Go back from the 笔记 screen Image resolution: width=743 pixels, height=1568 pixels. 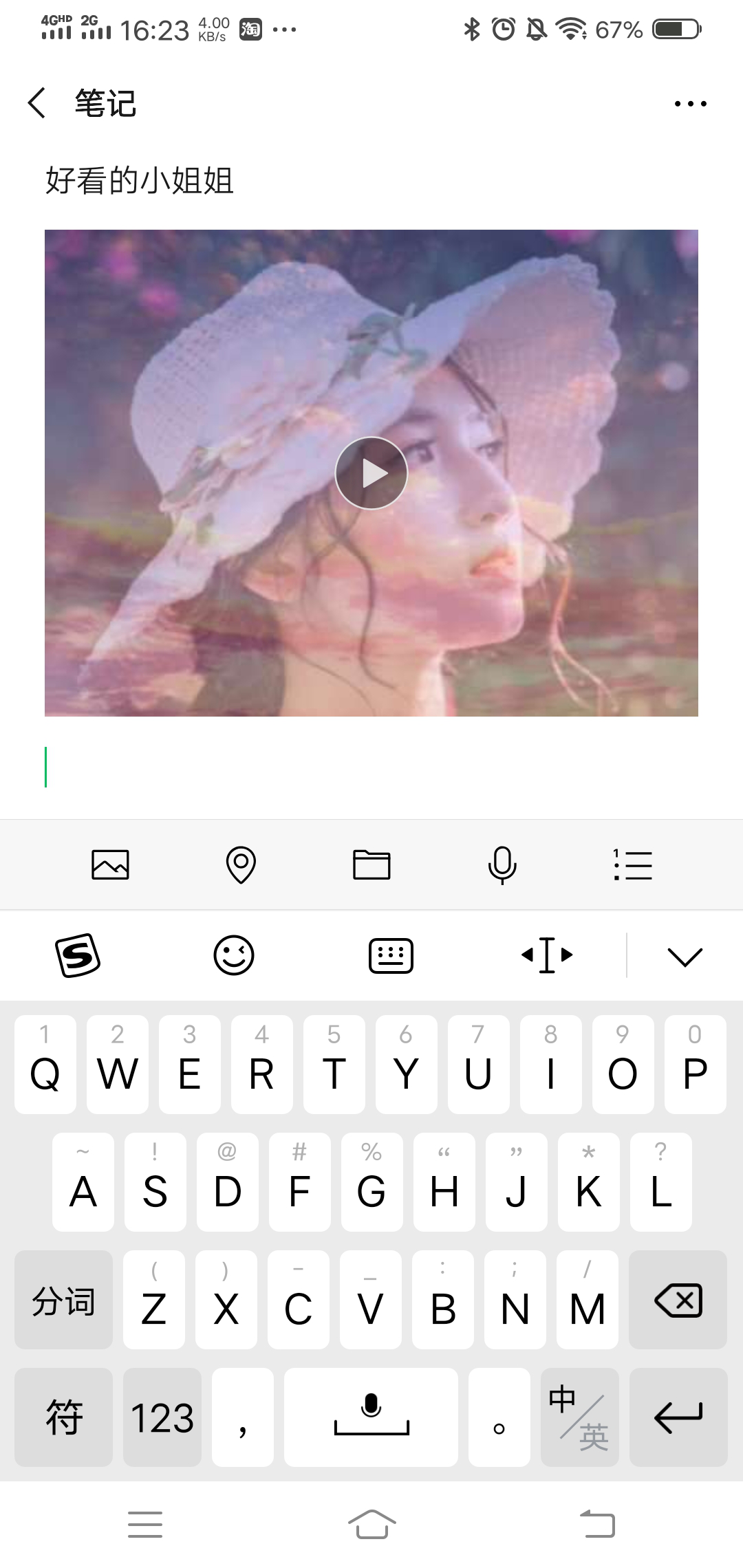[x=37, y=103]
